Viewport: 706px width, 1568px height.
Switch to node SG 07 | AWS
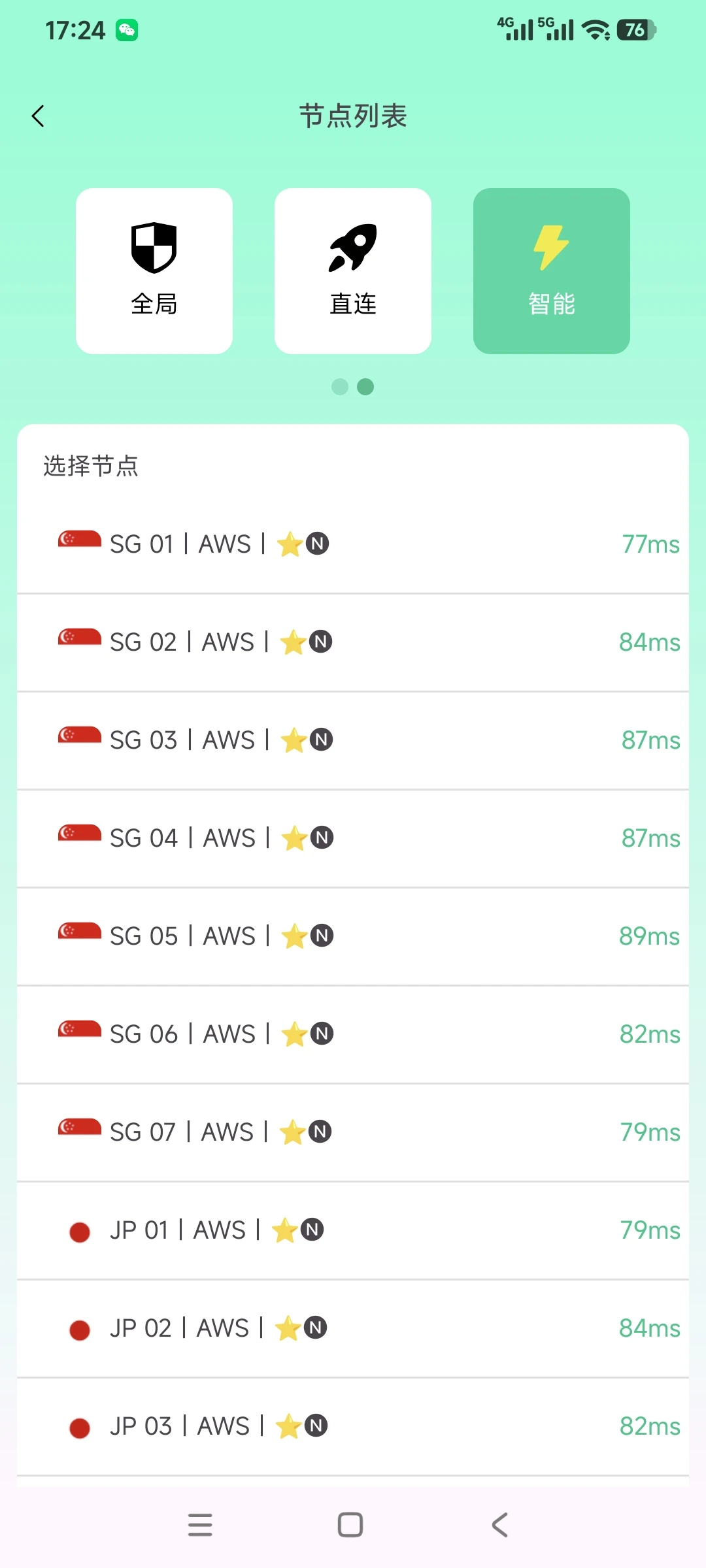coord(353,1132)
